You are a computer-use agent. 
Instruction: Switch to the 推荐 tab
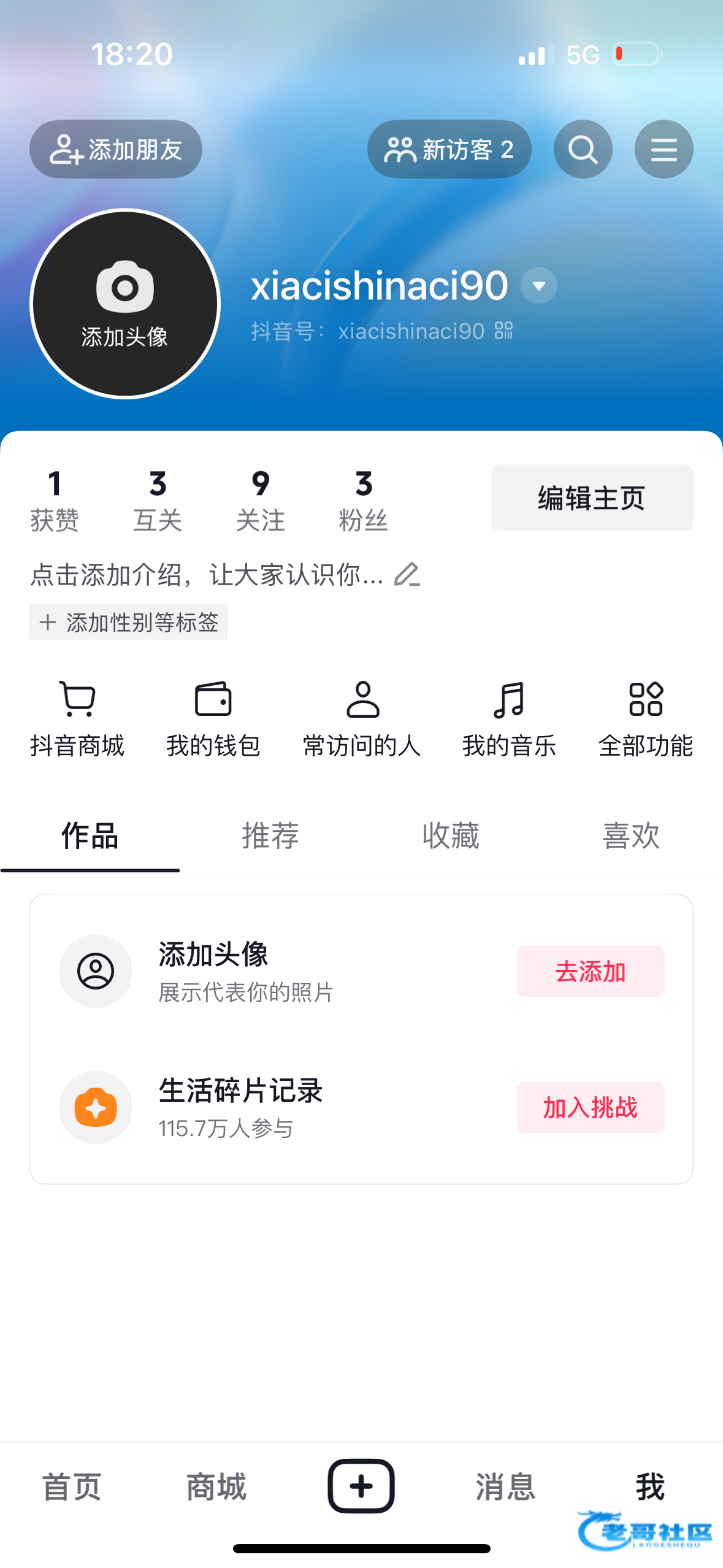(x=270, y=836)
